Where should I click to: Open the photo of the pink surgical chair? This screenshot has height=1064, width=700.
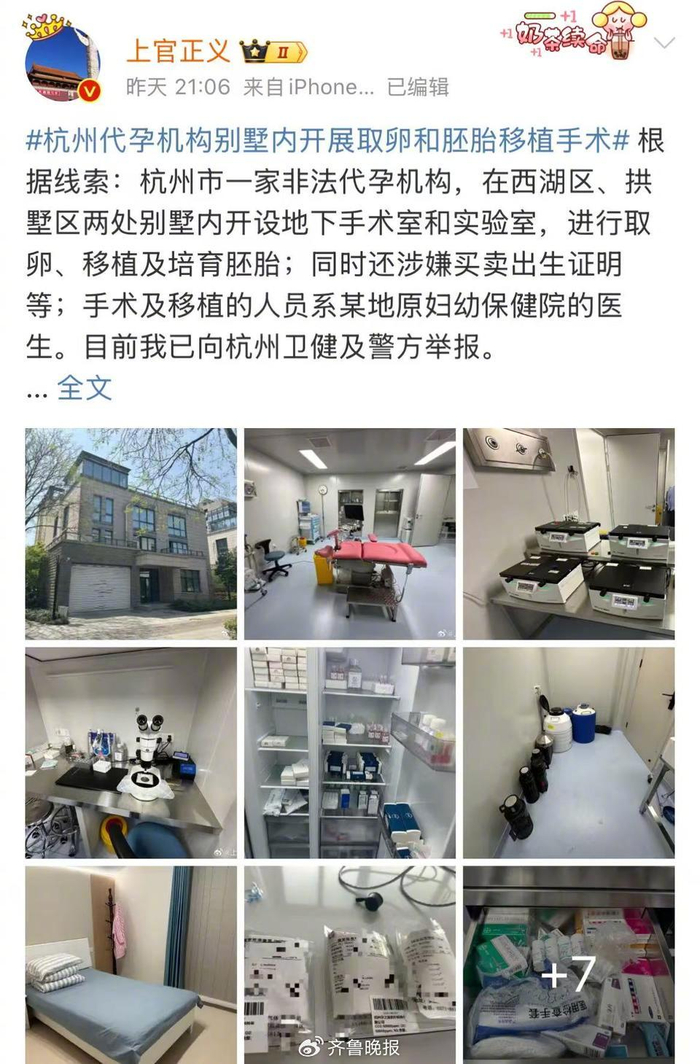coord(350,533)
